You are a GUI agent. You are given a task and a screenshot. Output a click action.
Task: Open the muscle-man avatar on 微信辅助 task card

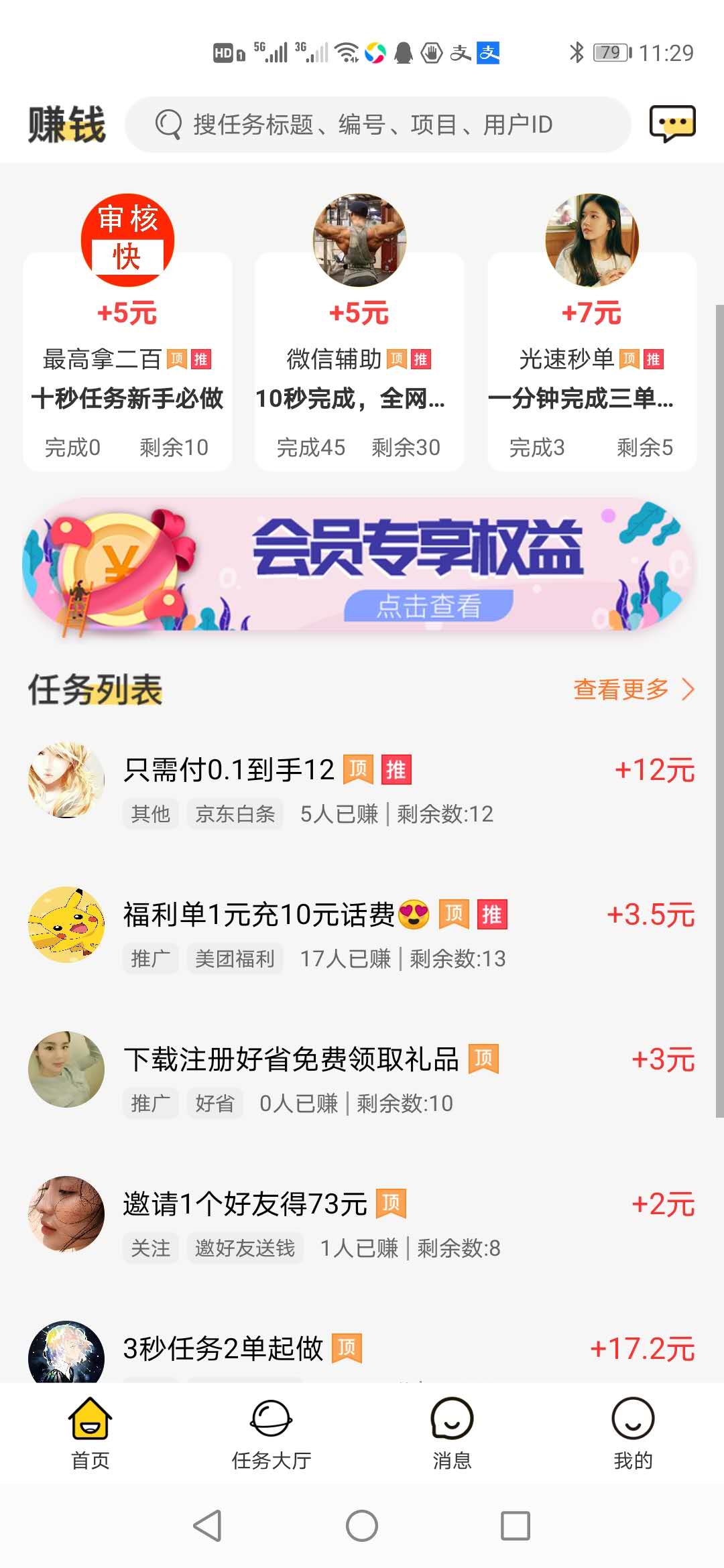point(360,240)
